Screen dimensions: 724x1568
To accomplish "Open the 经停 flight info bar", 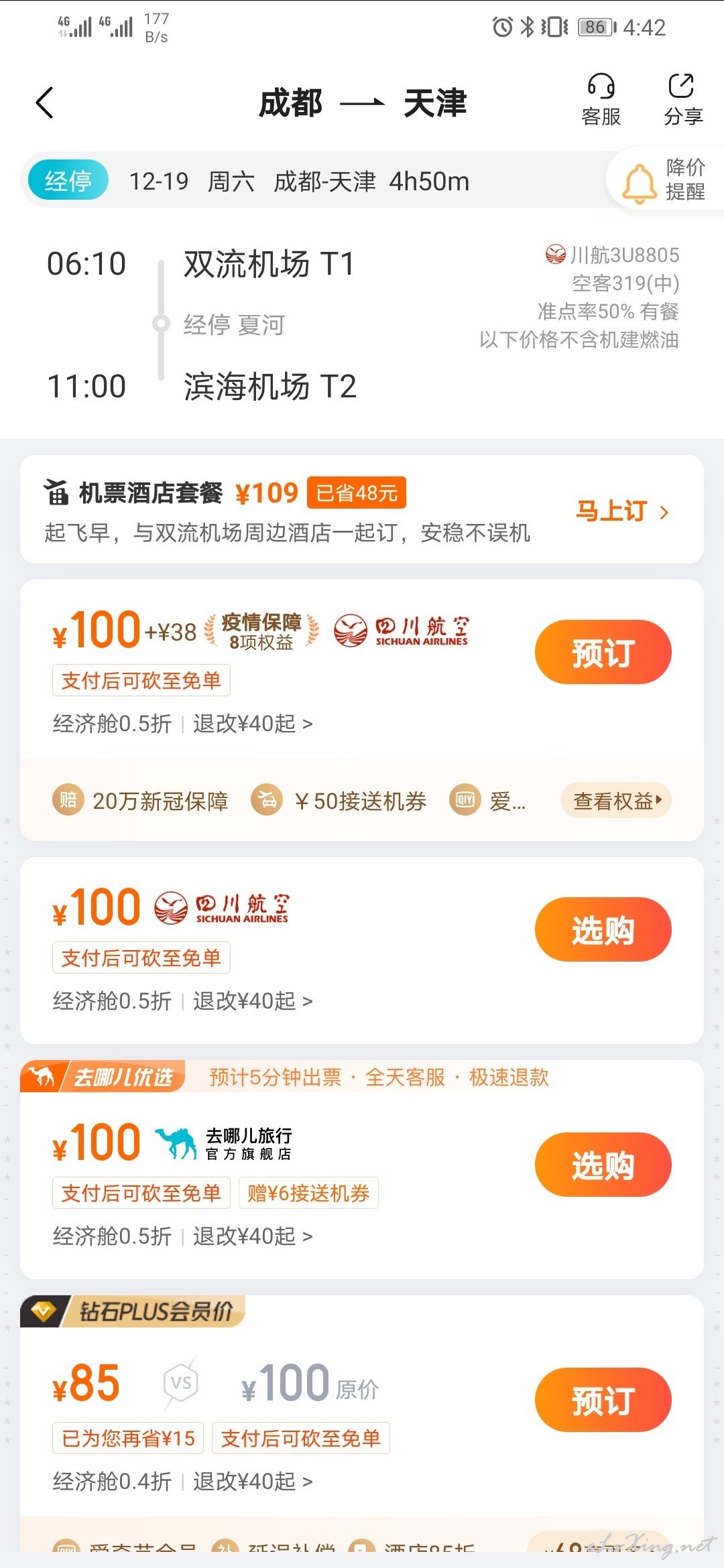I will tap(315, 180).
